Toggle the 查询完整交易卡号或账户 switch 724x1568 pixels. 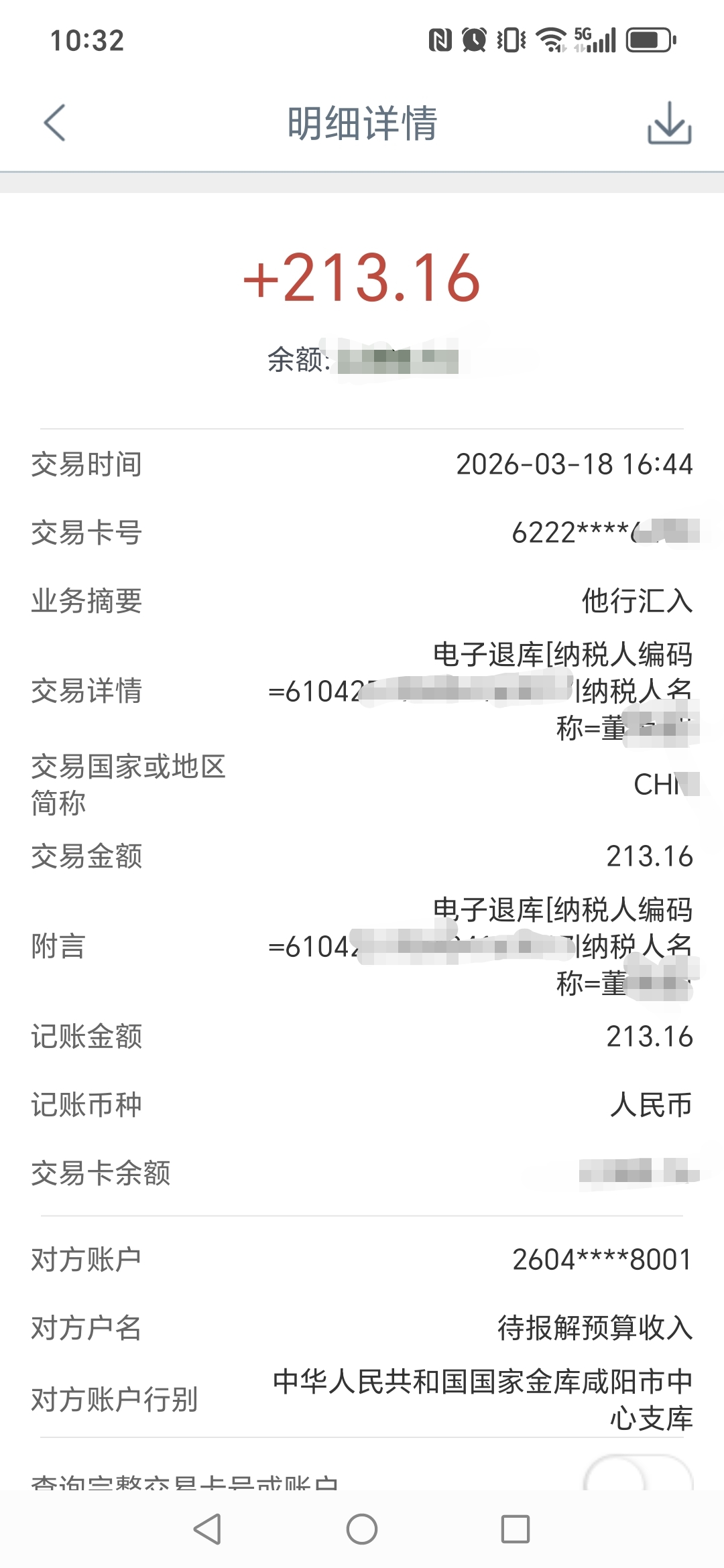[x=638, y=1474]
